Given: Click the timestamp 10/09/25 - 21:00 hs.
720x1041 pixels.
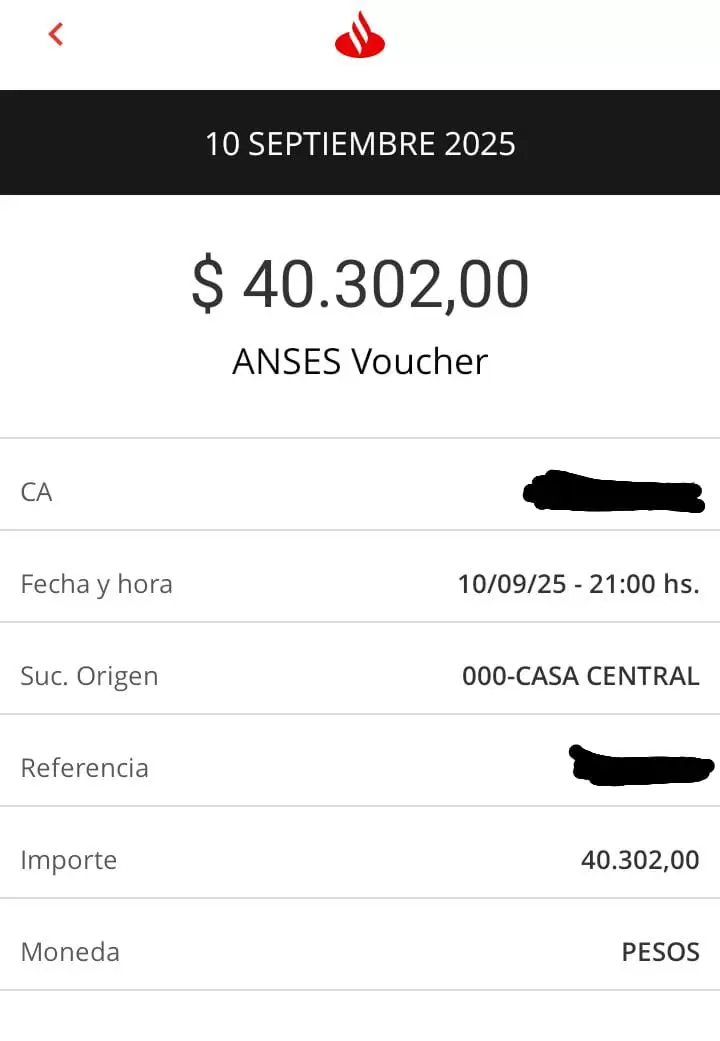Looking at the screenshot, I should [580, 583].
